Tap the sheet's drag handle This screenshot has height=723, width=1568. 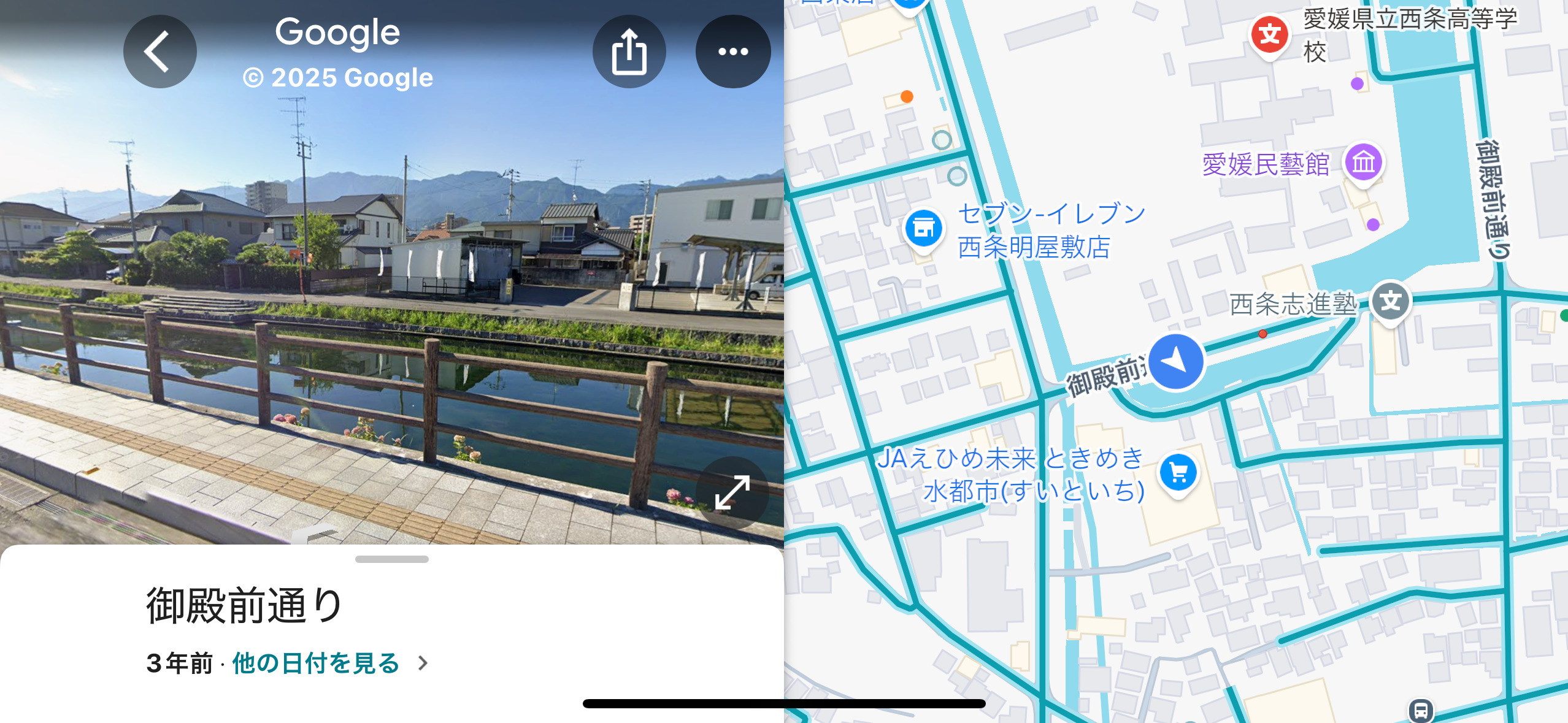[x=391, y=559]
